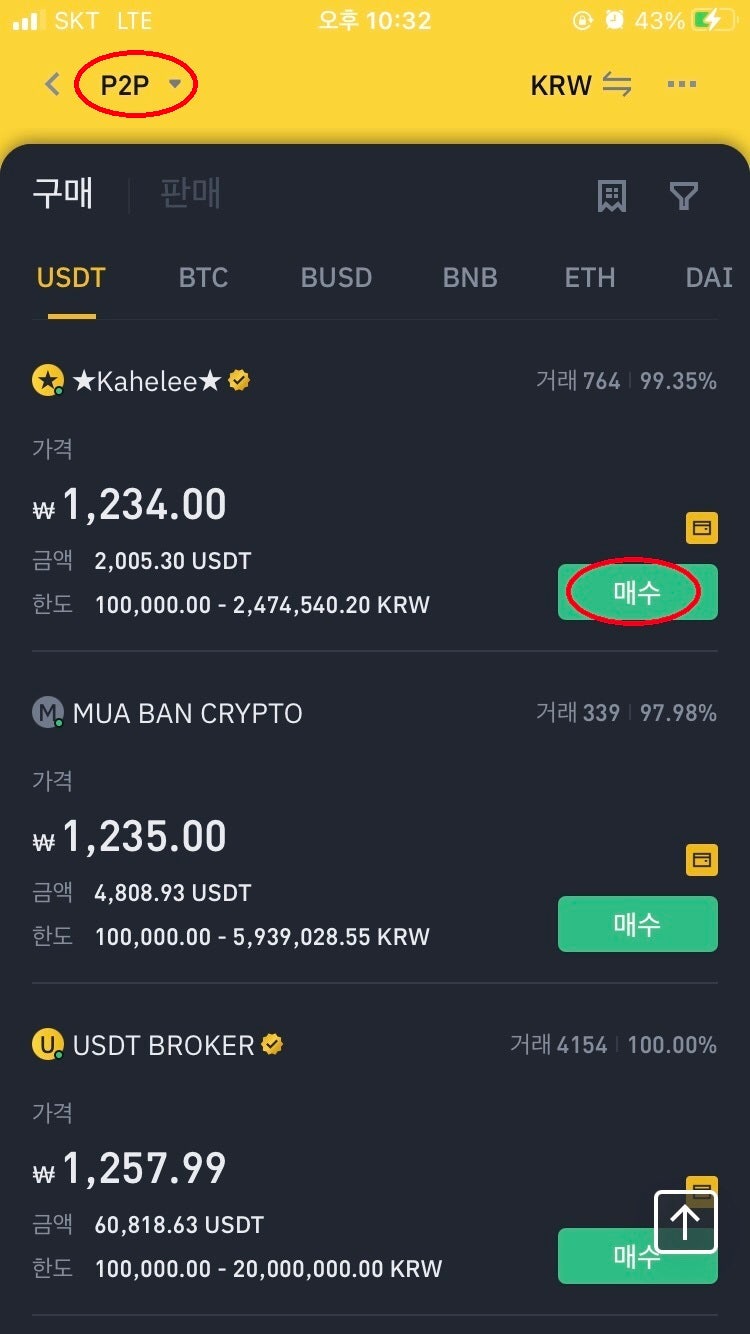This screenshot has height=1334, width=750.
Task: Switch to the 판매 tab
Action: [190, 194]
